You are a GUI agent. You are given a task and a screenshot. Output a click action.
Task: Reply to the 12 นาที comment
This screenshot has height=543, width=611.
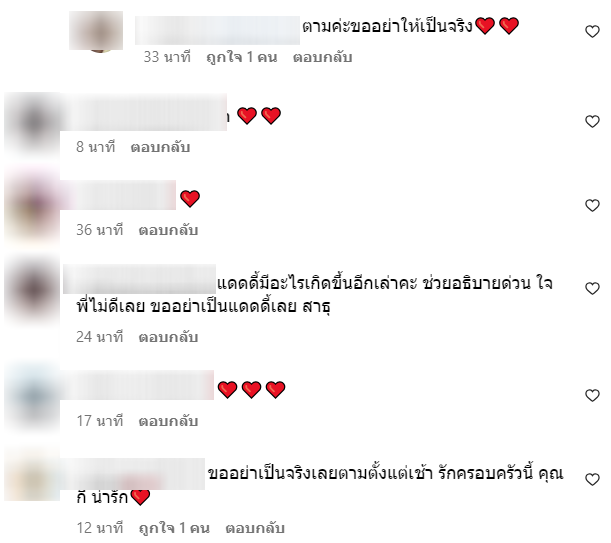pyautogui.click(x=255, y=527)
